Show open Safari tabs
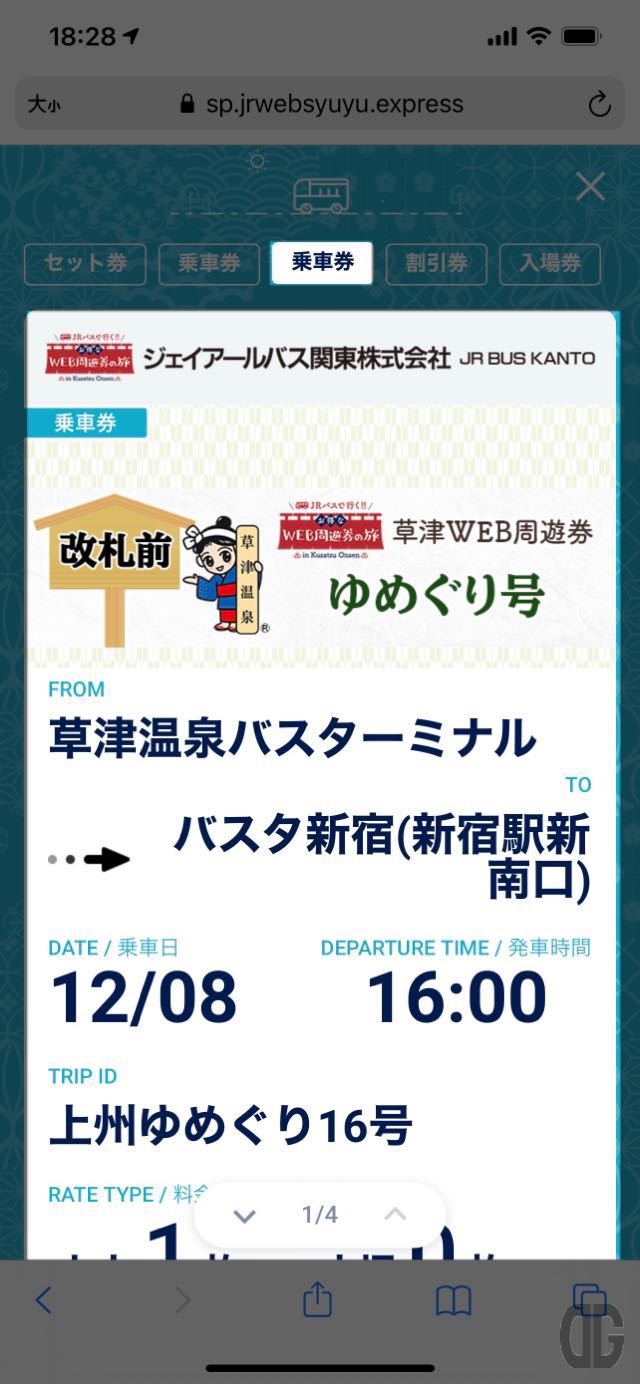 (588, 1300)
